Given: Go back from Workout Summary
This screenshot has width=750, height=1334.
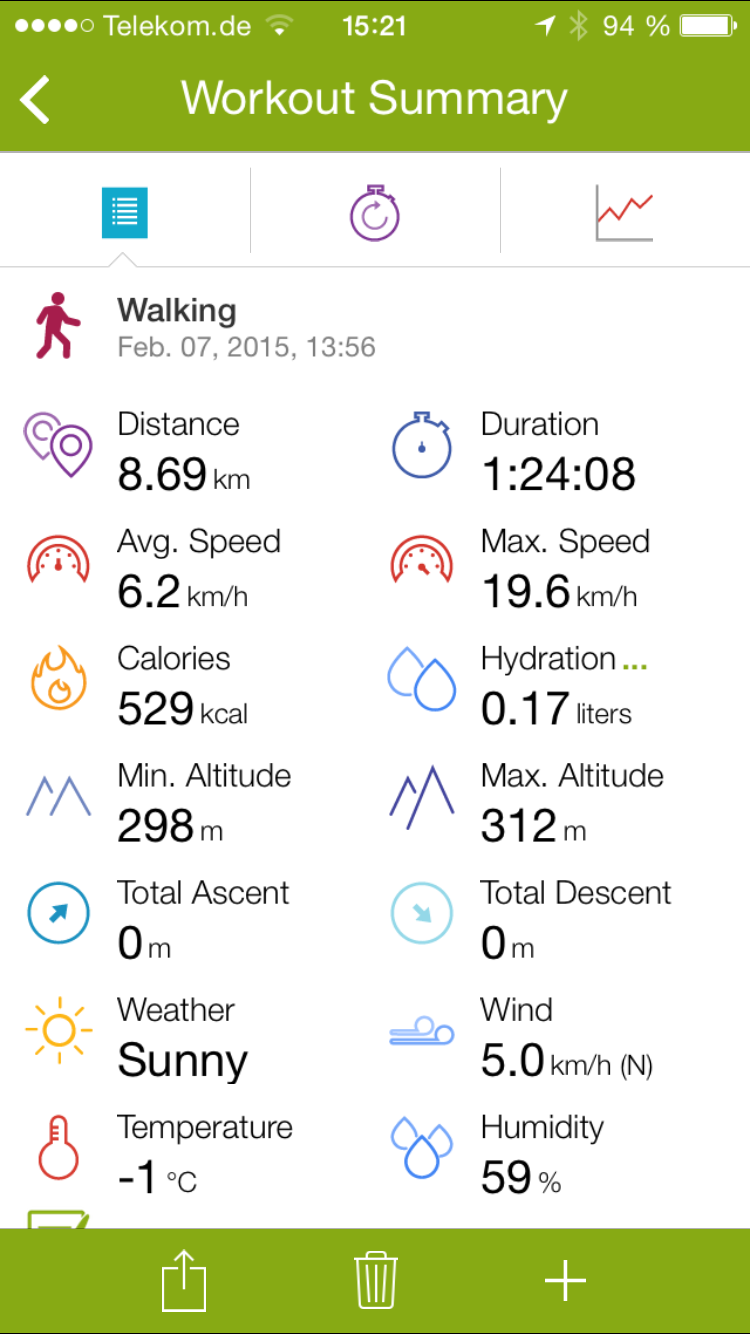Looking at the screenshot, I should click(36, 99).
